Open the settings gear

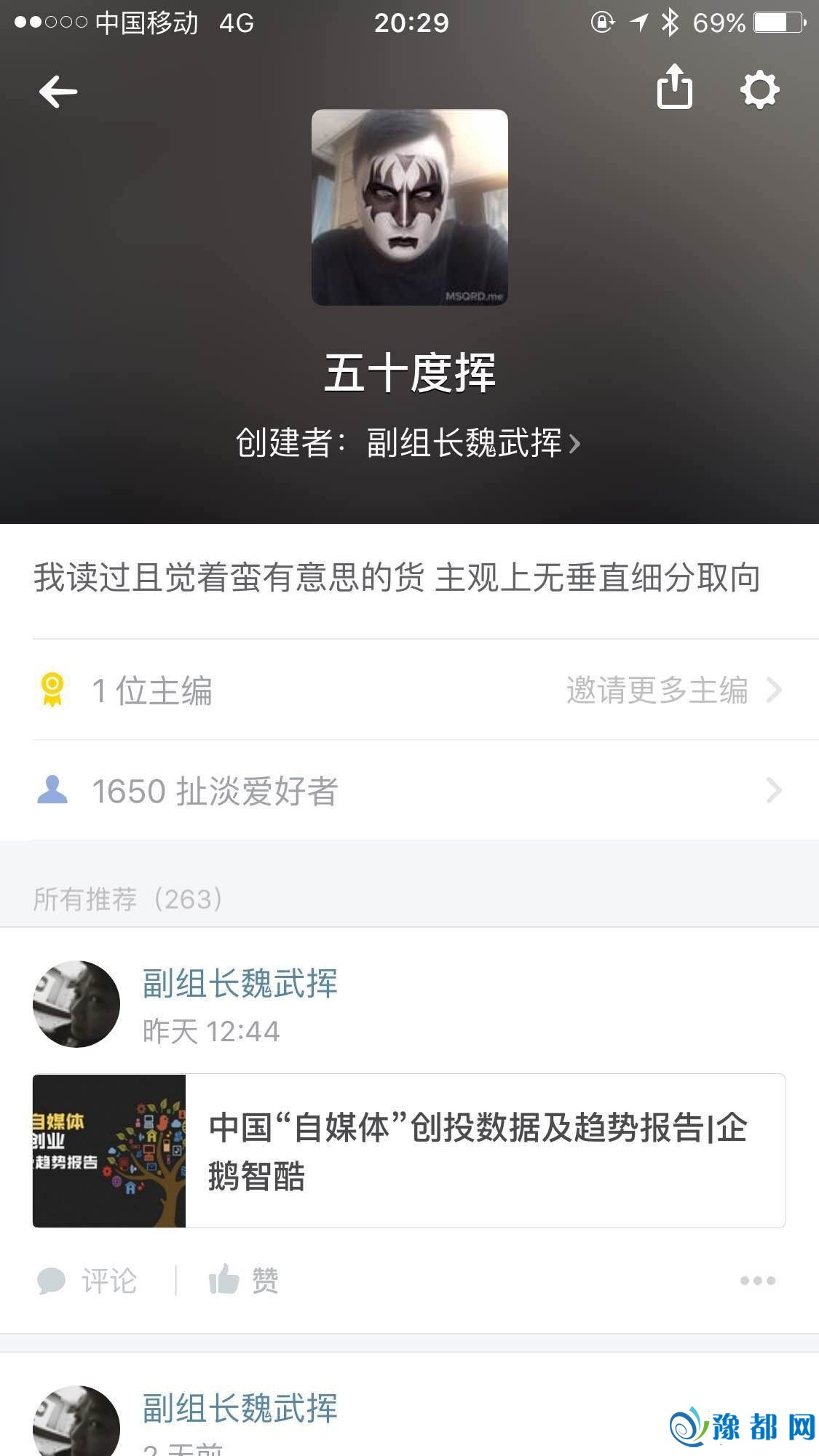(x=759, y=90)
